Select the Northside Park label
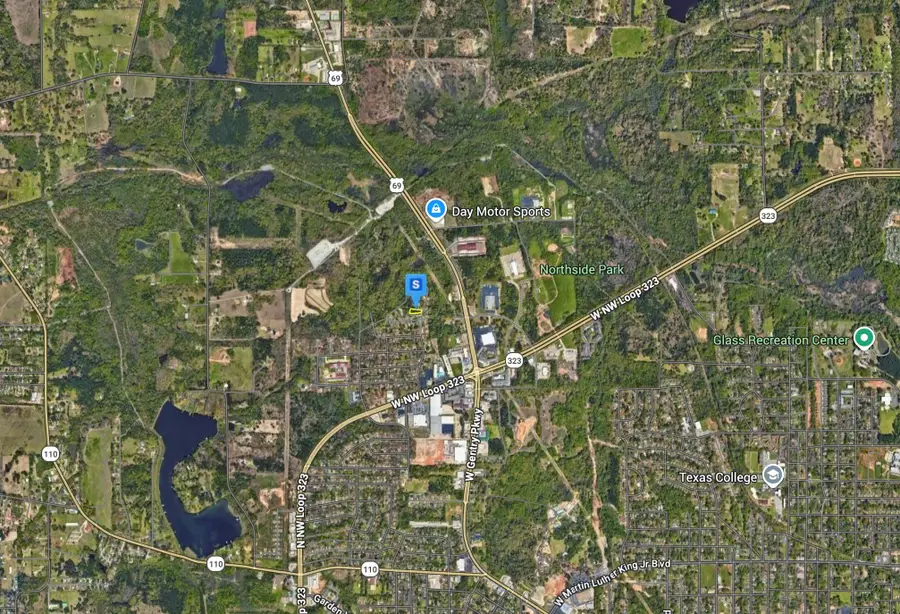 575,269
